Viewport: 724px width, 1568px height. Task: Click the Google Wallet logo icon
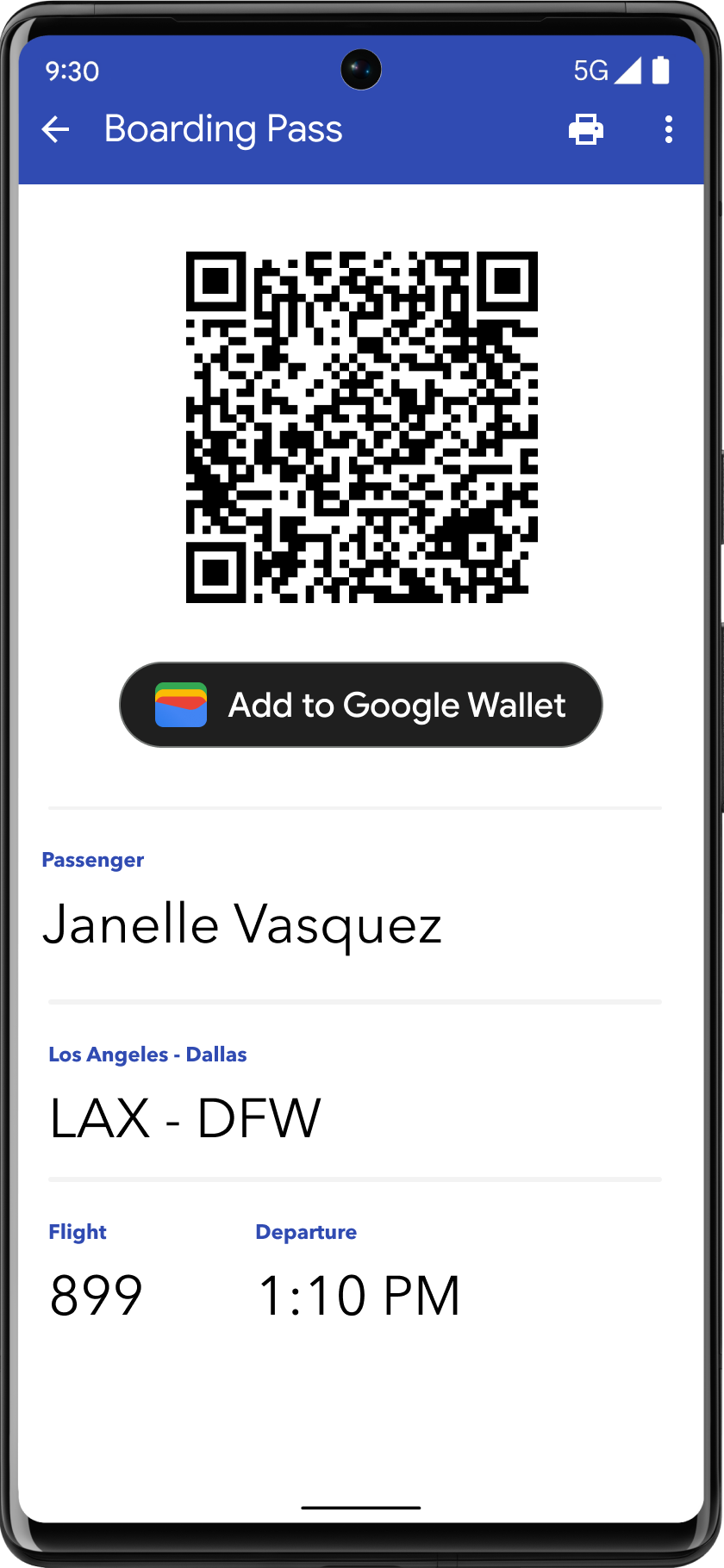tap(181, 705)
